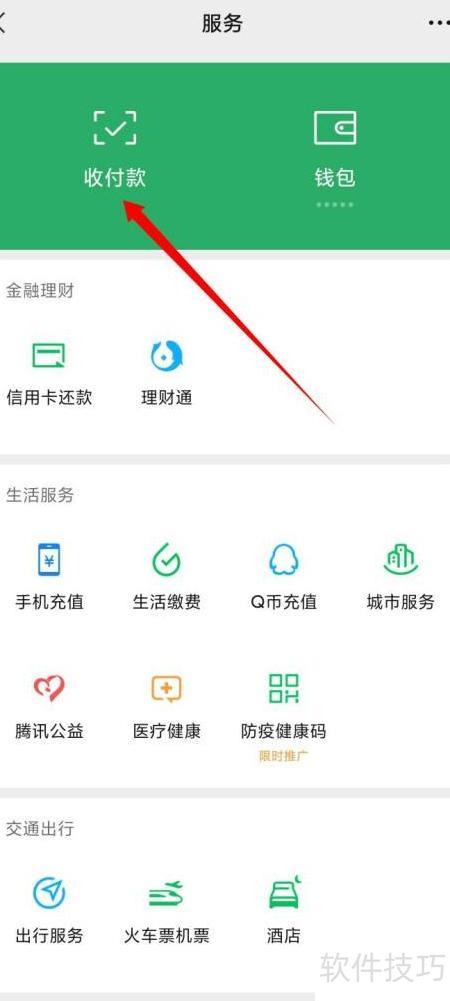Image resolution: width=450 pixels, height=1001 pixels.
Task: Open 生活缴费 utility payments
Action: (x=167, y=576)
